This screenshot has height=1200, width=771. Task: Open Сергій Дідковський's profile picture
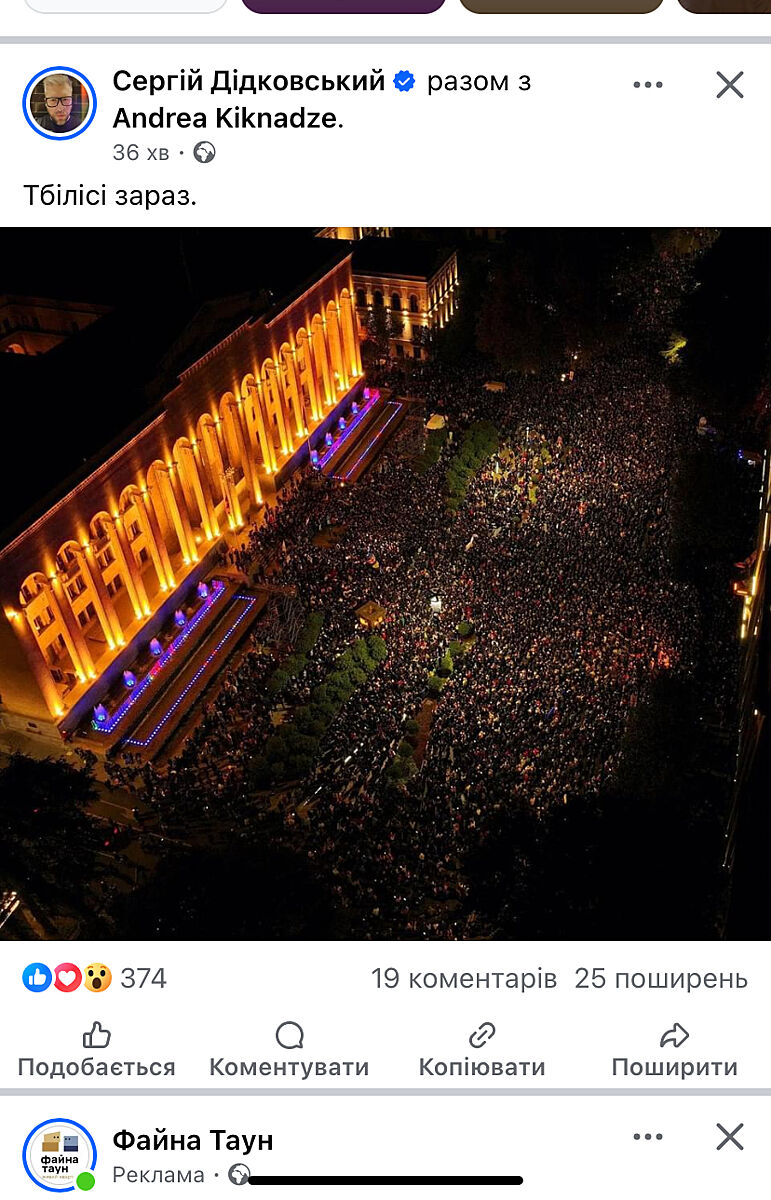click(59, 102)
